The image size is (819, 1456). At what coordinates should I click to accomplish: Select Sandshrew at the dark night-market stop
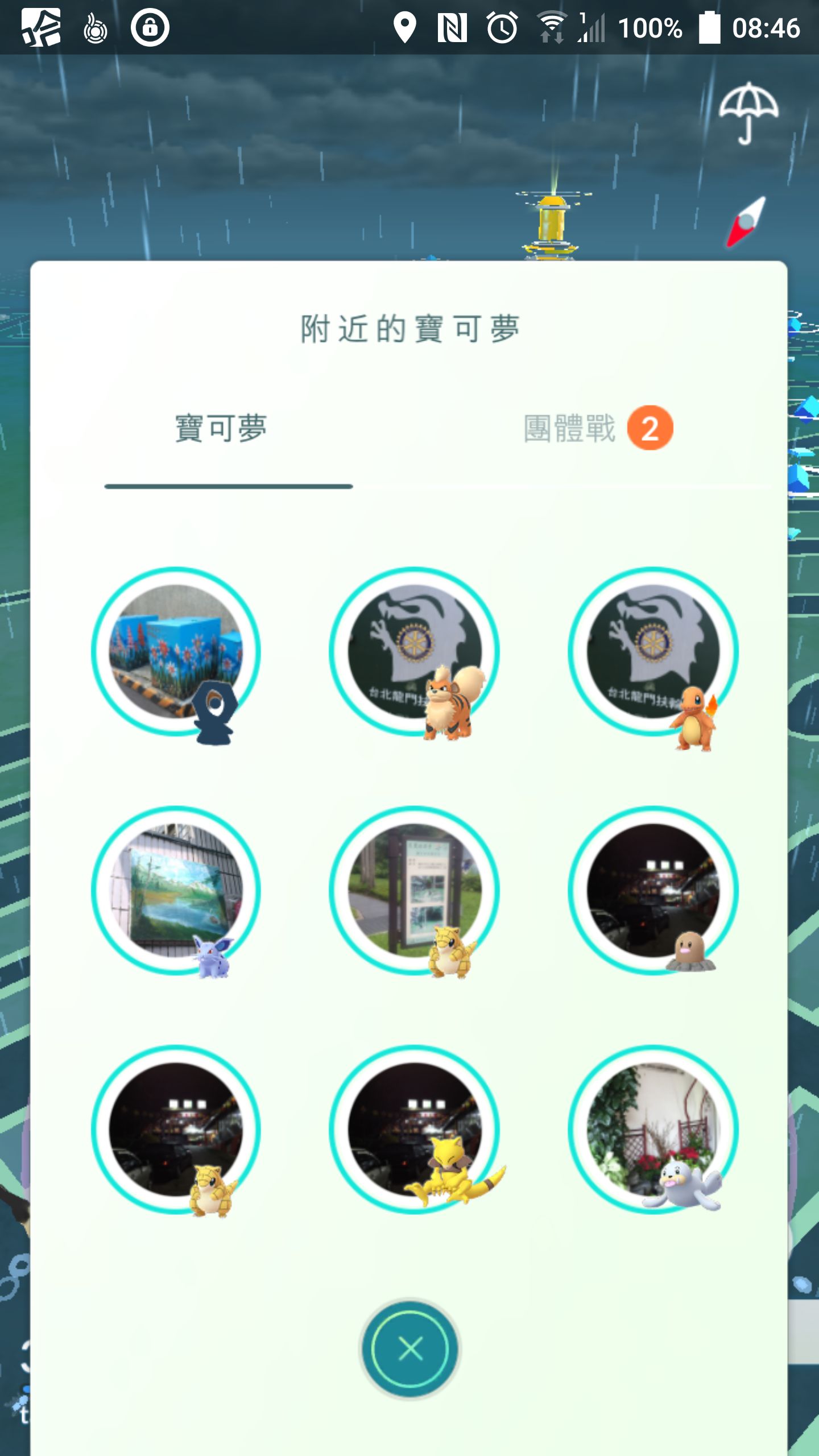pyautogui.click(x=176, y=1130)
